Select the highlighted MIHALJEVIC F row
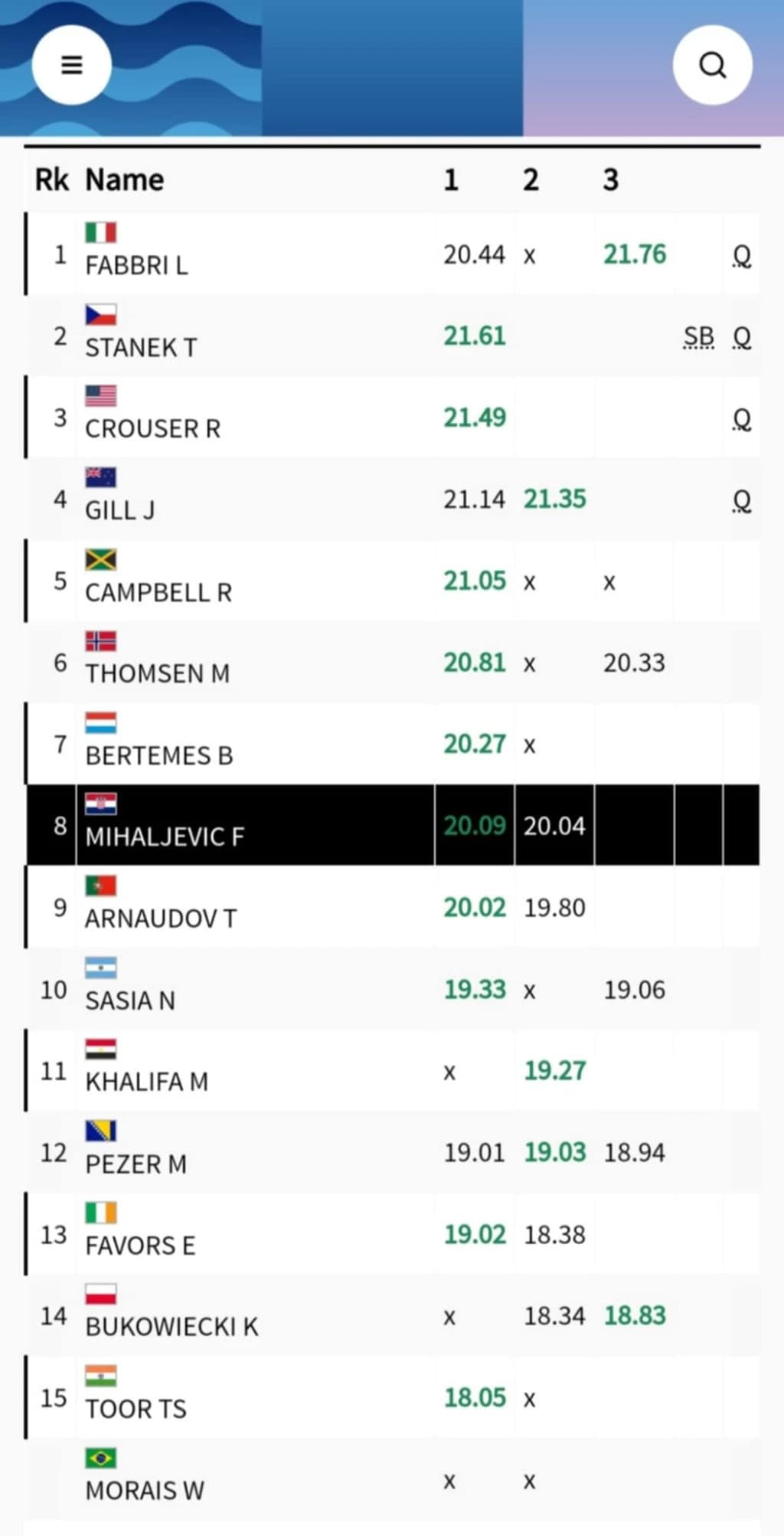 point(393,825)
